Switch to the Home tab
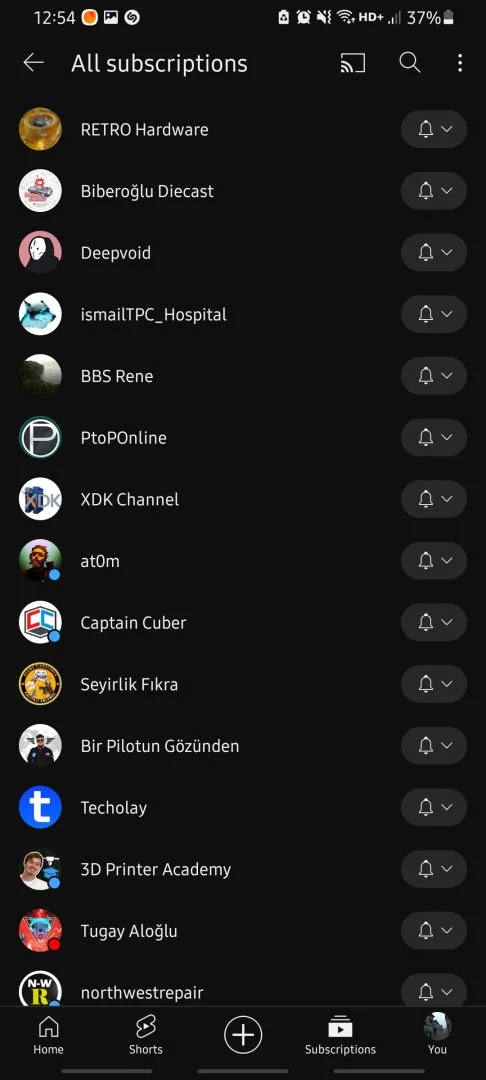 (48, 1037)
